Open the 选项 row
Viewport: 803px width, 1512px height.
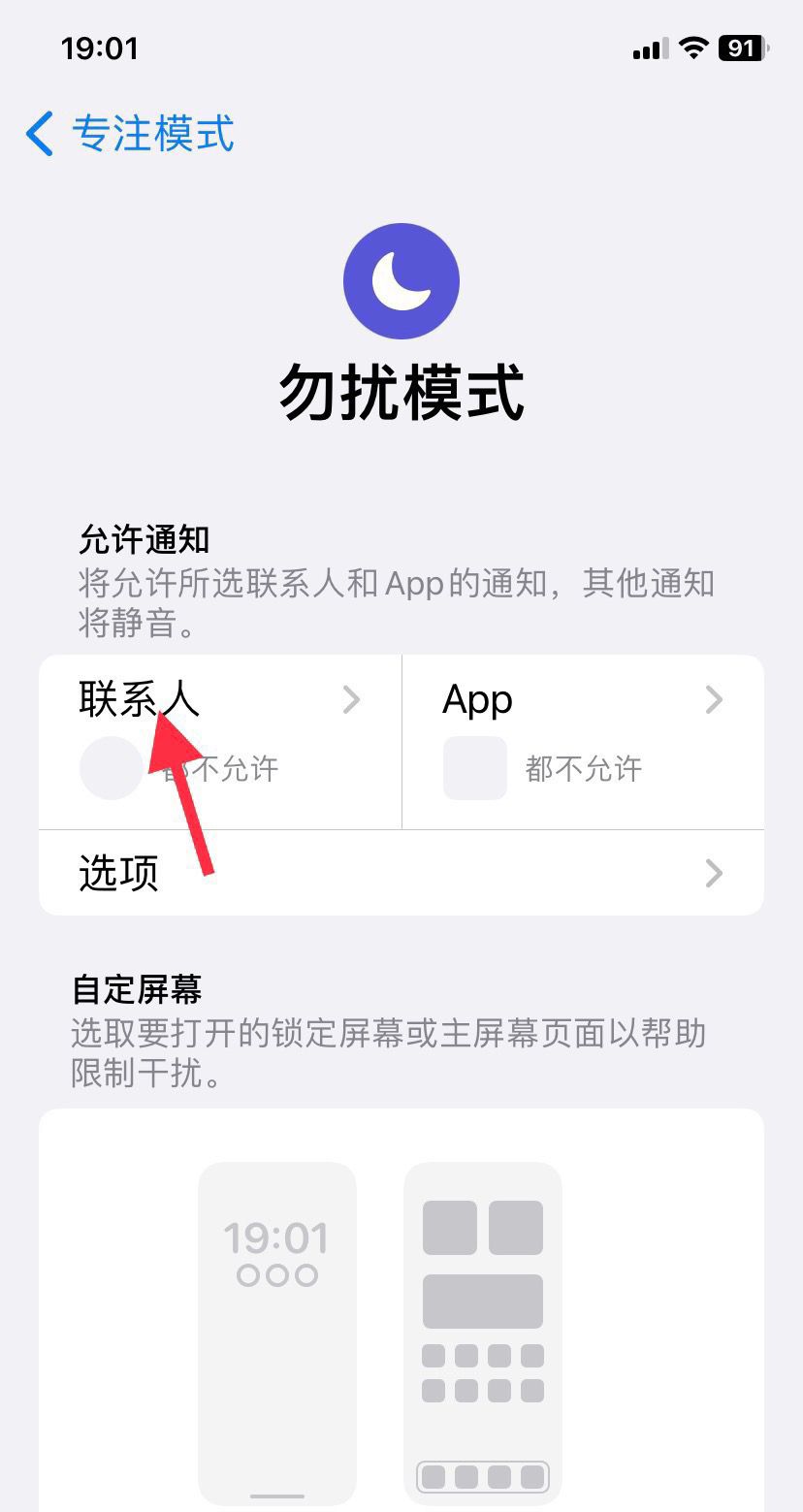point(401,873)
